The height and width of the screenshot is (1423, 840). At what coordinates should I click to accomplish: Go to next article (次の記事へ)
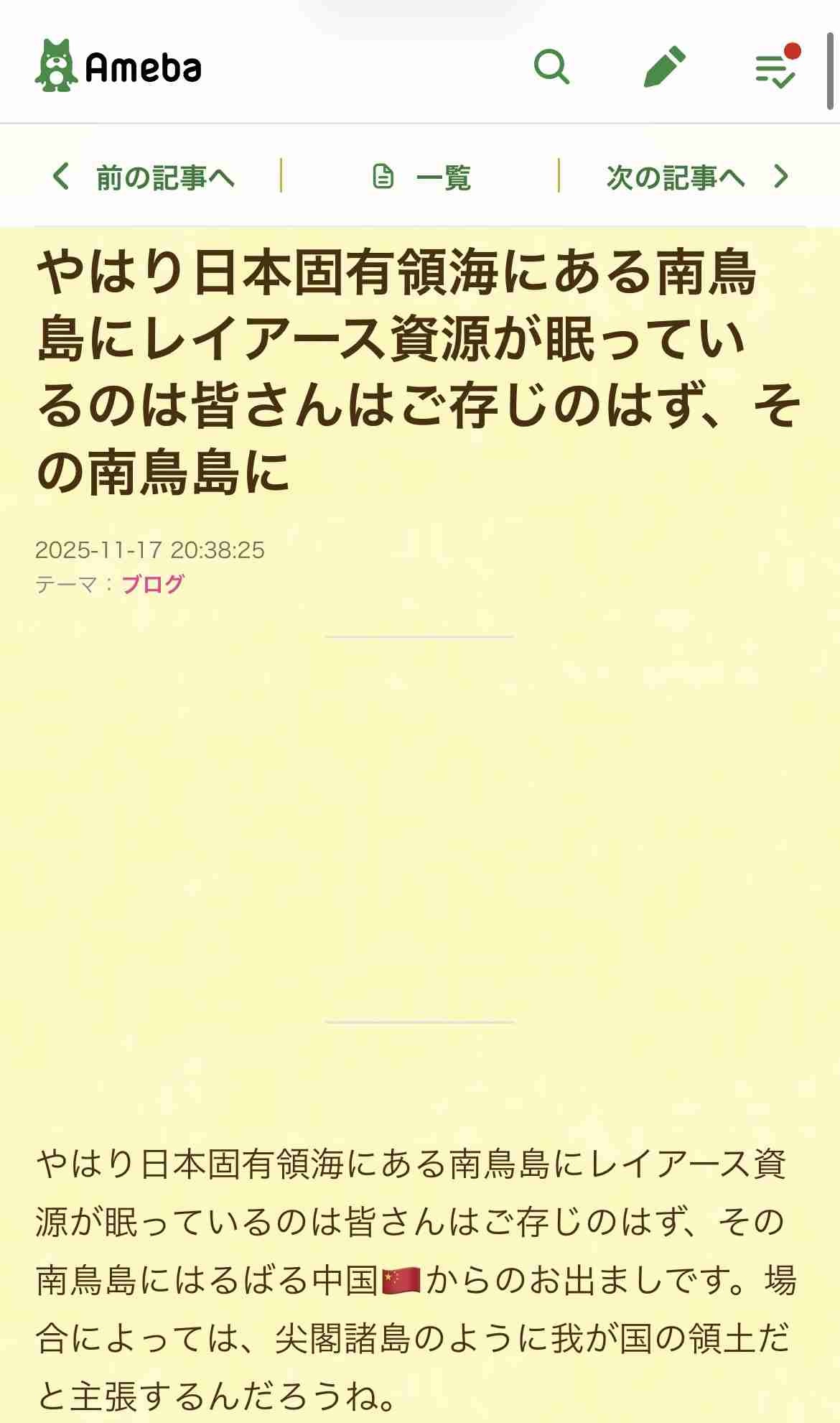coord(696,177)
